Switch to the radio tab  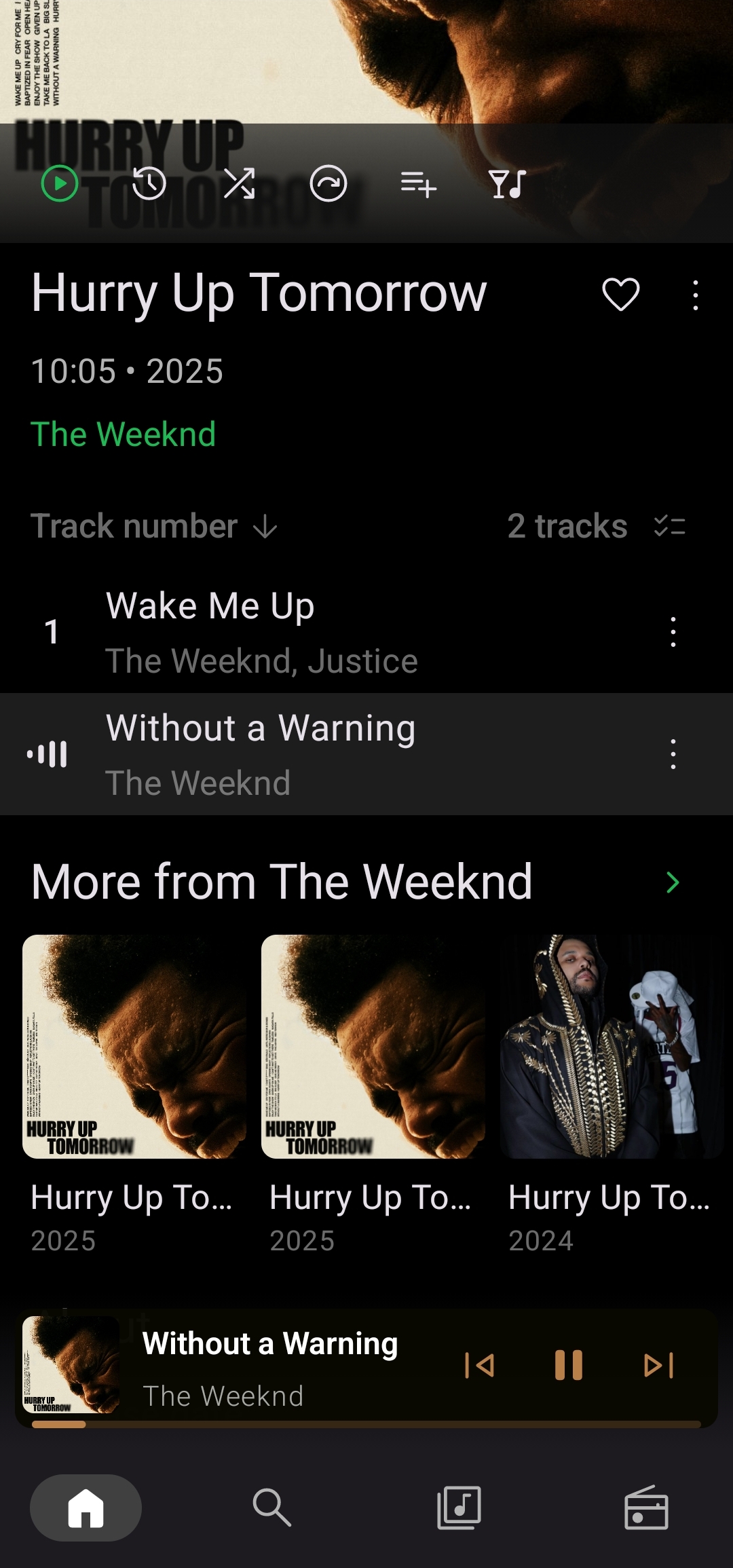(646, 1507)
